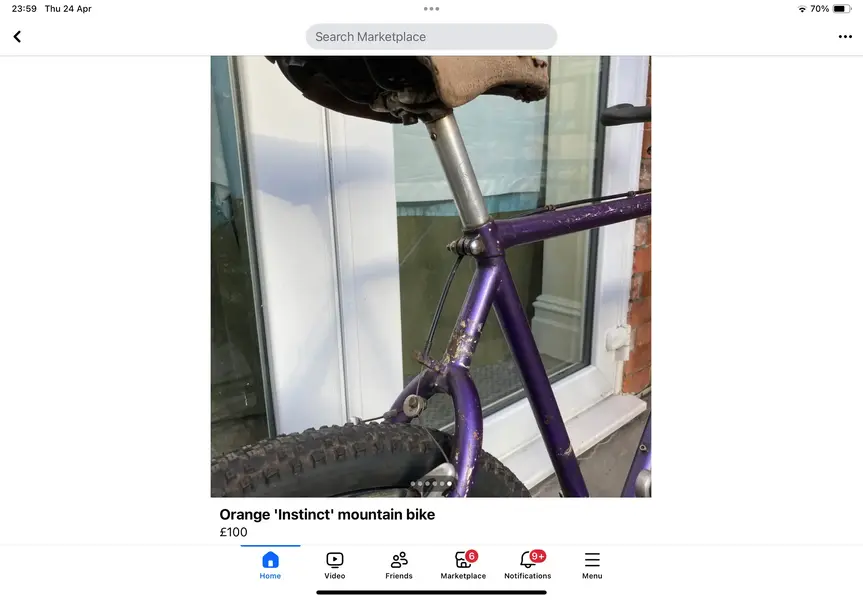Tap the Search Marketplace field

click(431, 37)
